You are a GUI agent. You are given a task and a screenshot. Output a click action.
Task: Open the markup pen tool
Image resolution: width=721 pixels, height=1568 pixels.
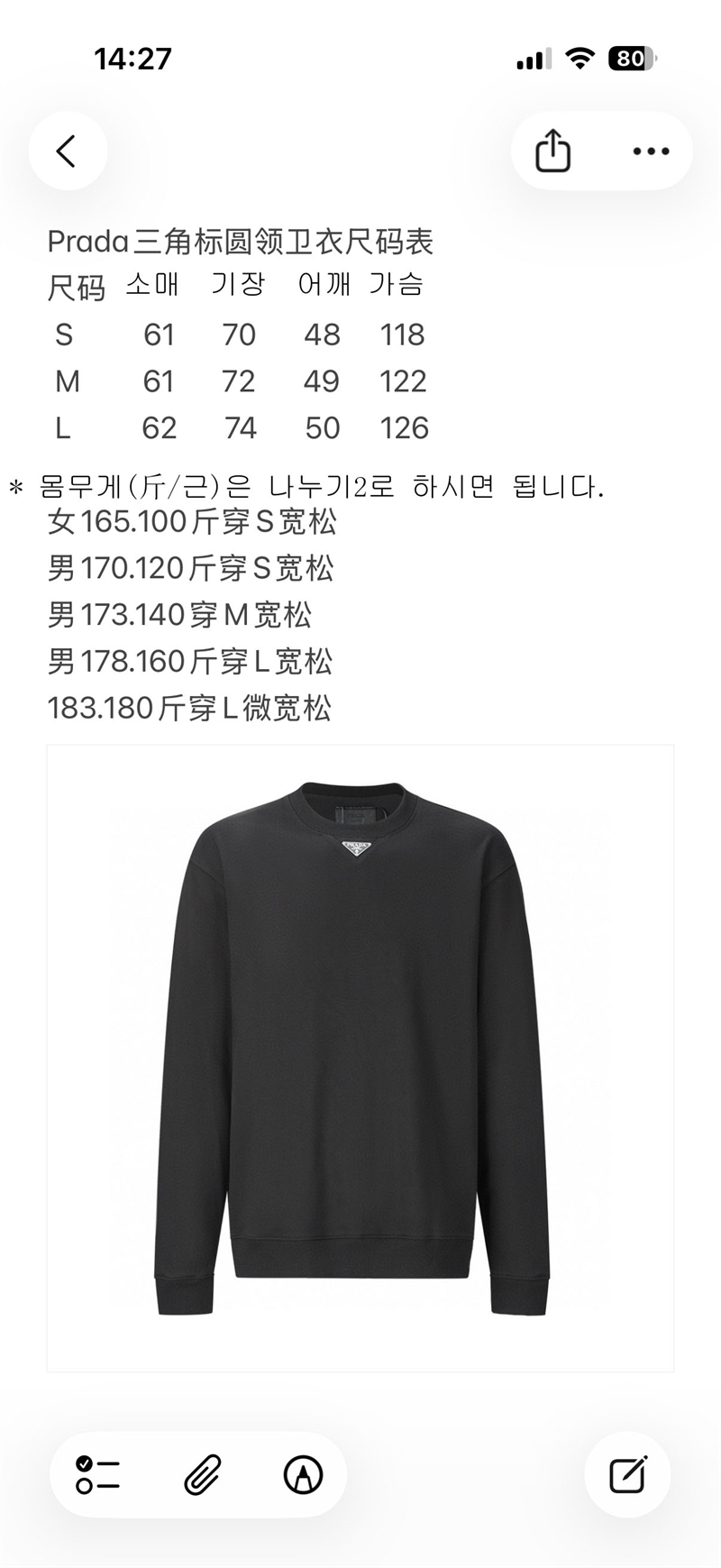click(x=303, y=1475)
